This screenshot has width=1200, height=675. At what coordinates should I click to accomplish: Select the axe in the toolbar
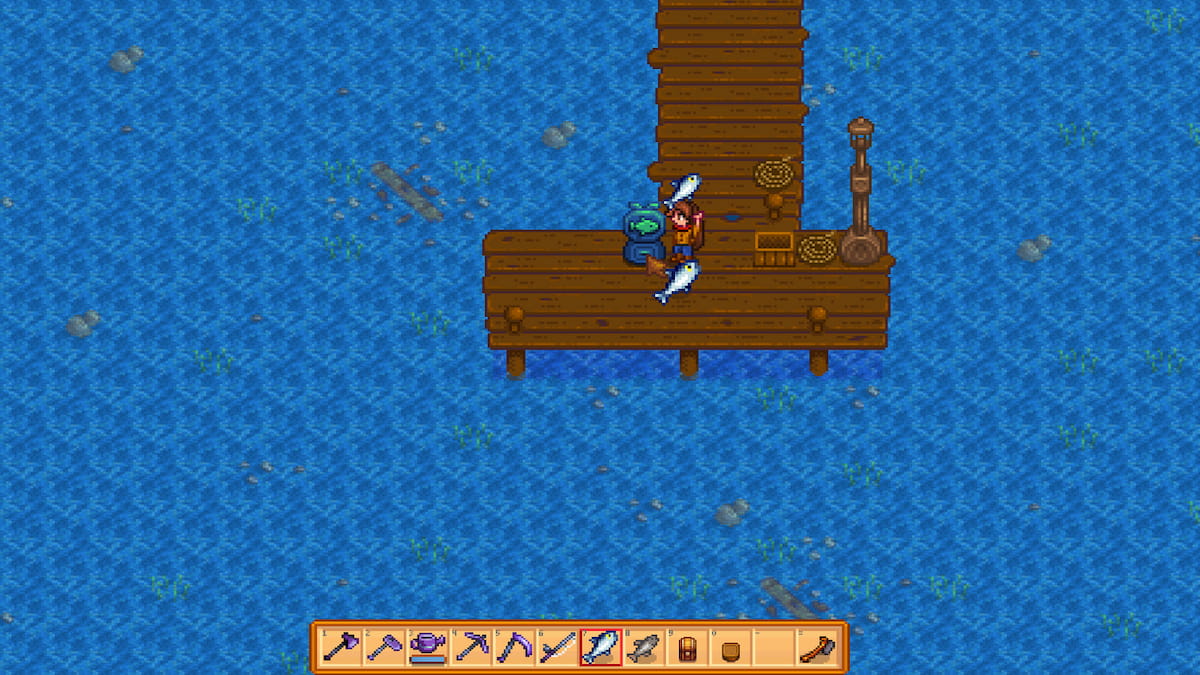click(341, 647)
